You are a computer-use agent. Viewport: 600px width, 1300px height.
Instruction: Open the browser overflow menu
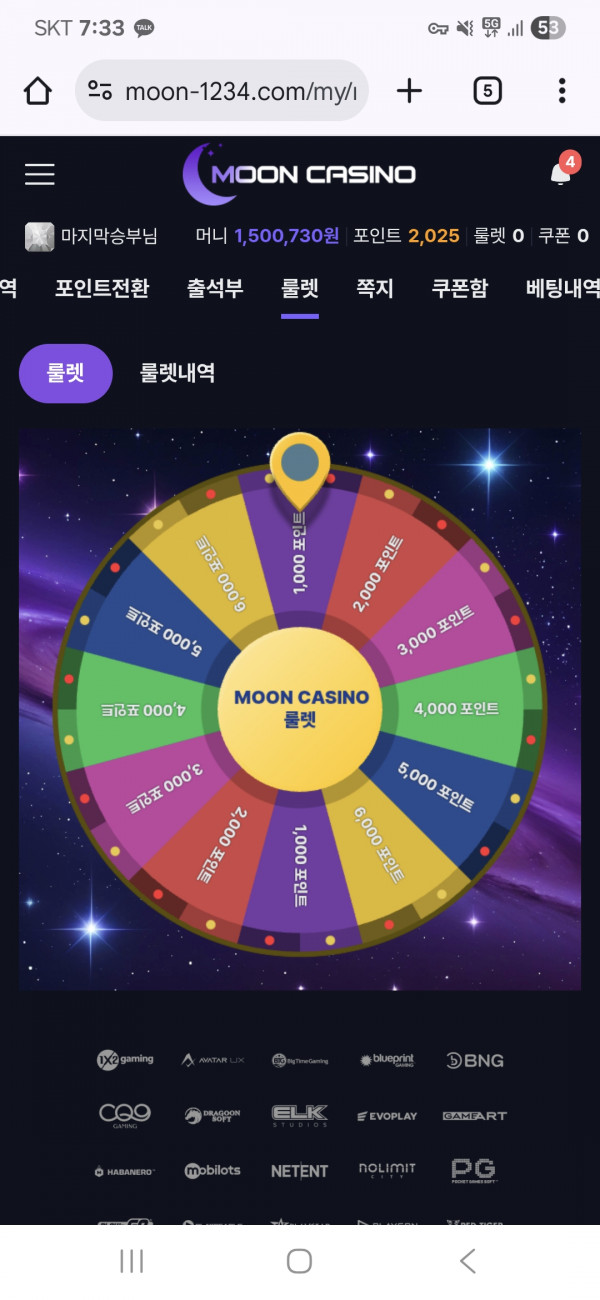pos(562,92)
